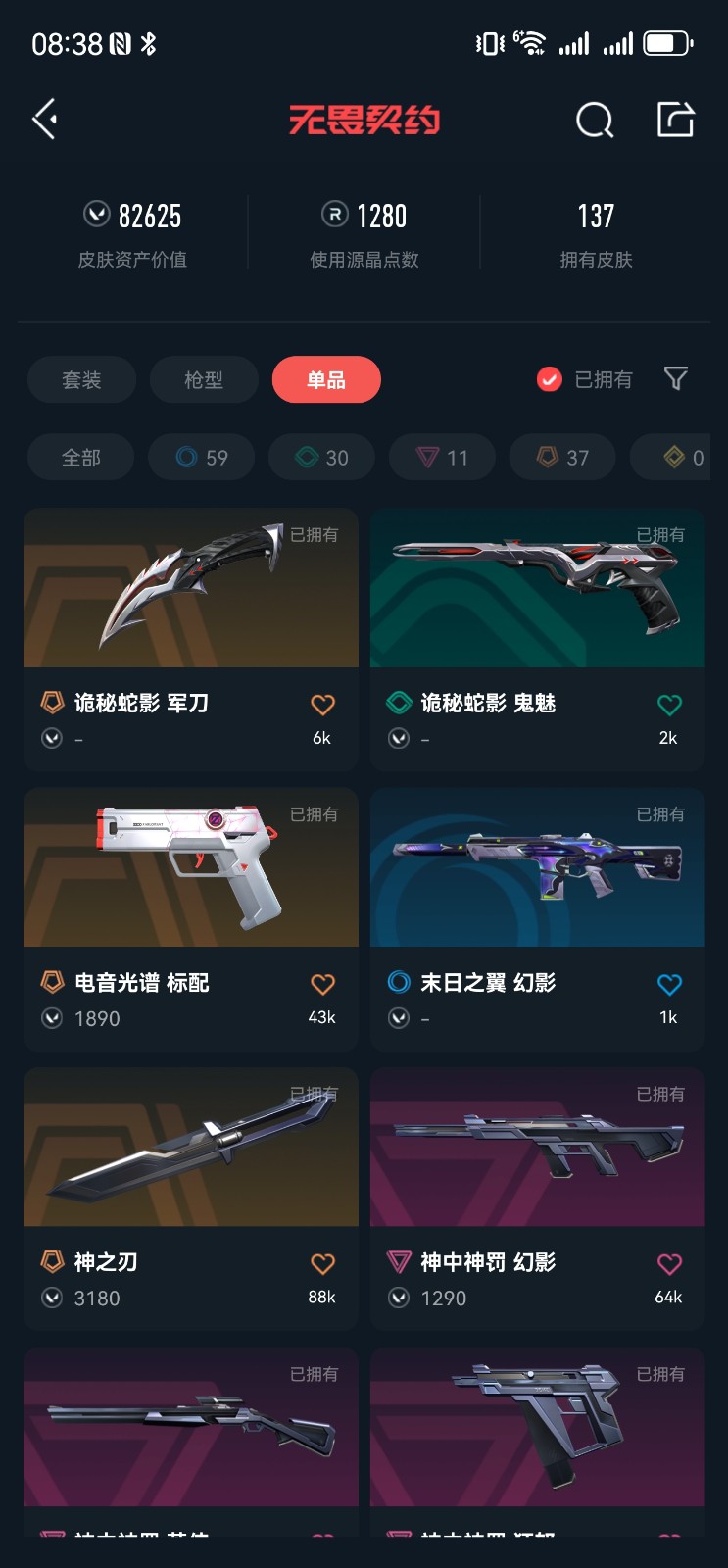Go back using the top-left arrow
728x1568 pixels.
point(45,120)
